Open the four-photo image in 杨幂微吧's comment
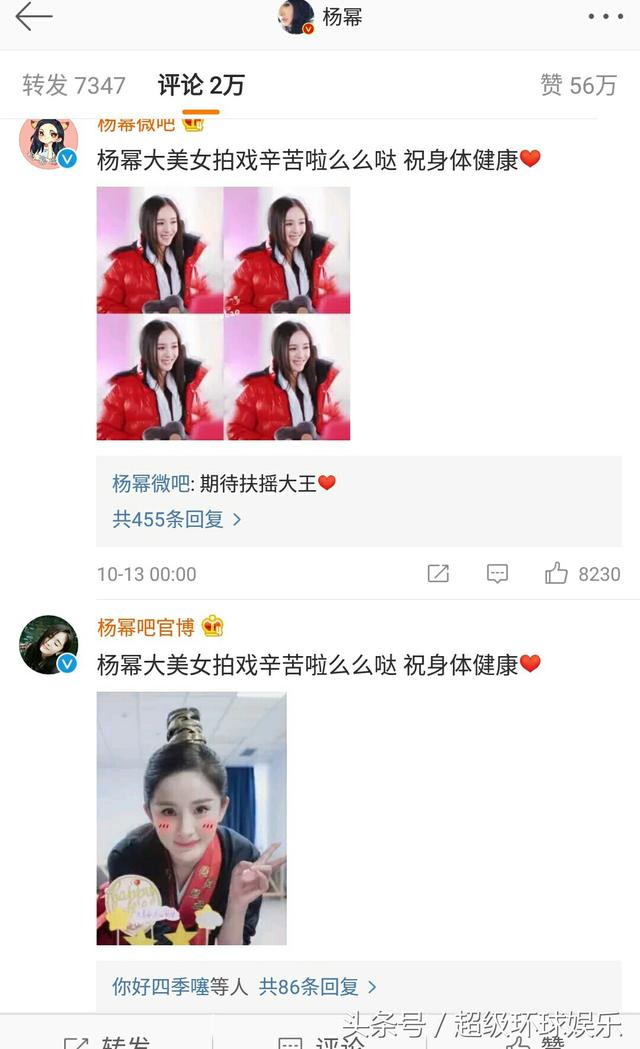640x1049 pixels. point(223,313)
